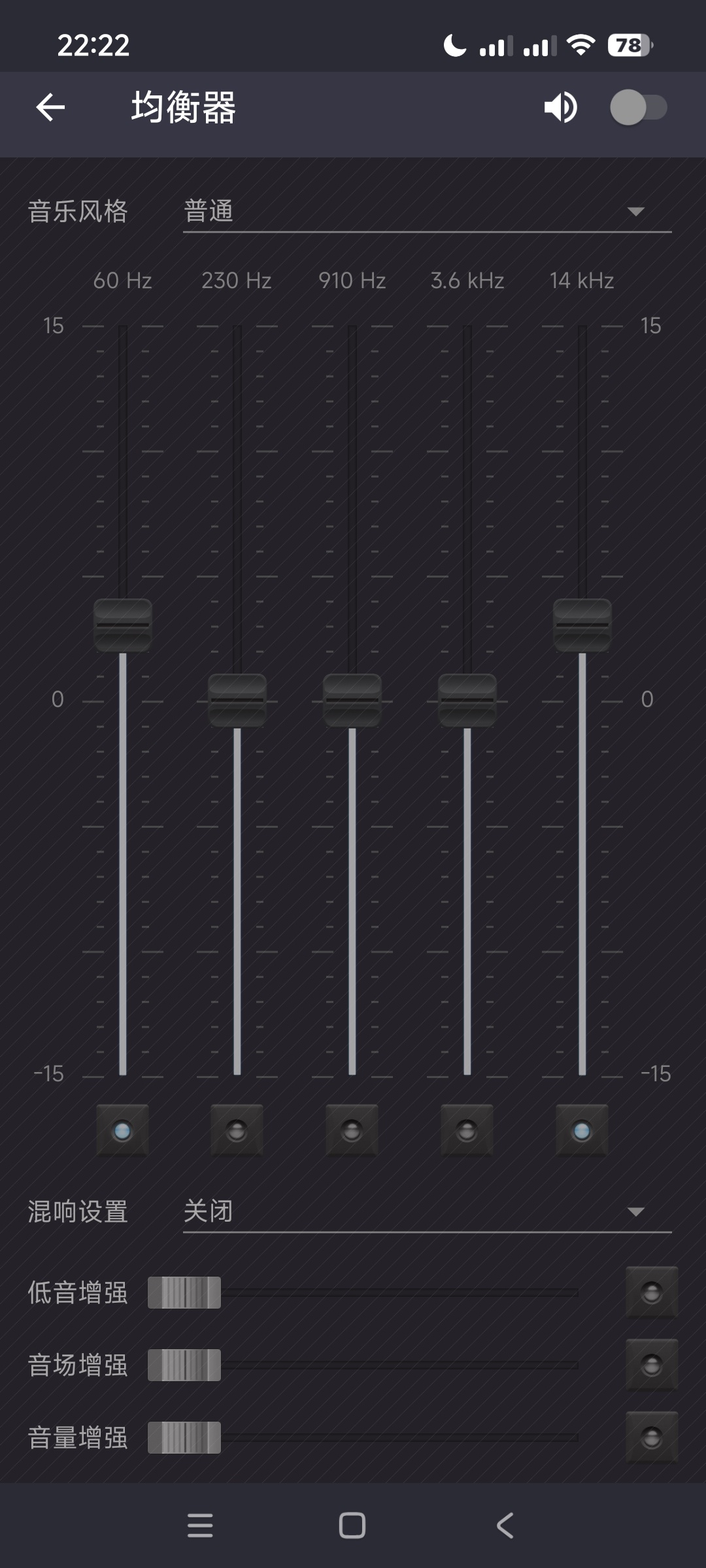Toggle the button below the 3.6 kHz slider
Viewport: 706px width, 1568px height.
pos(467,1130)
